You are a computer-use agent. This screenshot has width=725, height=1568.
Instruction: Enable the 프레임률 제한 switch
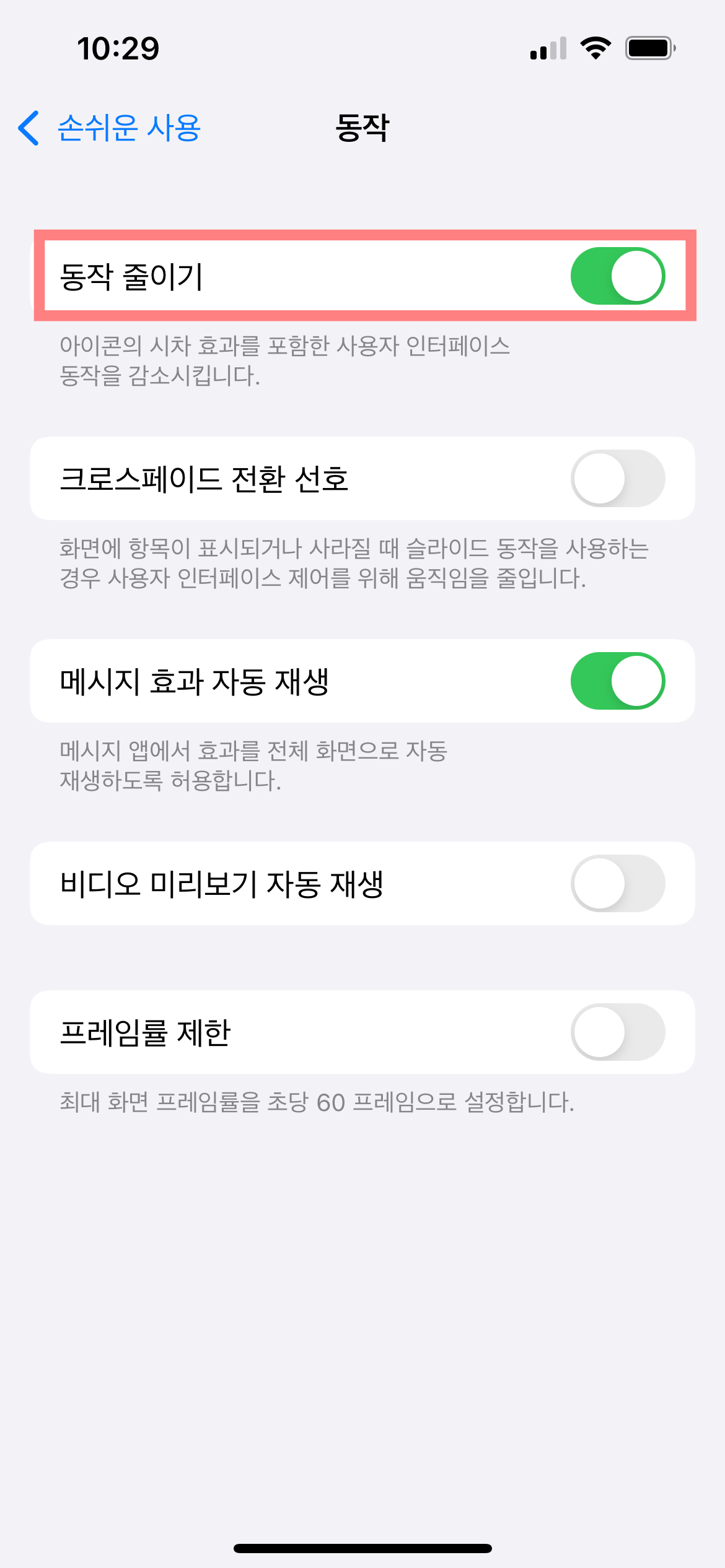click(618, 1032)
